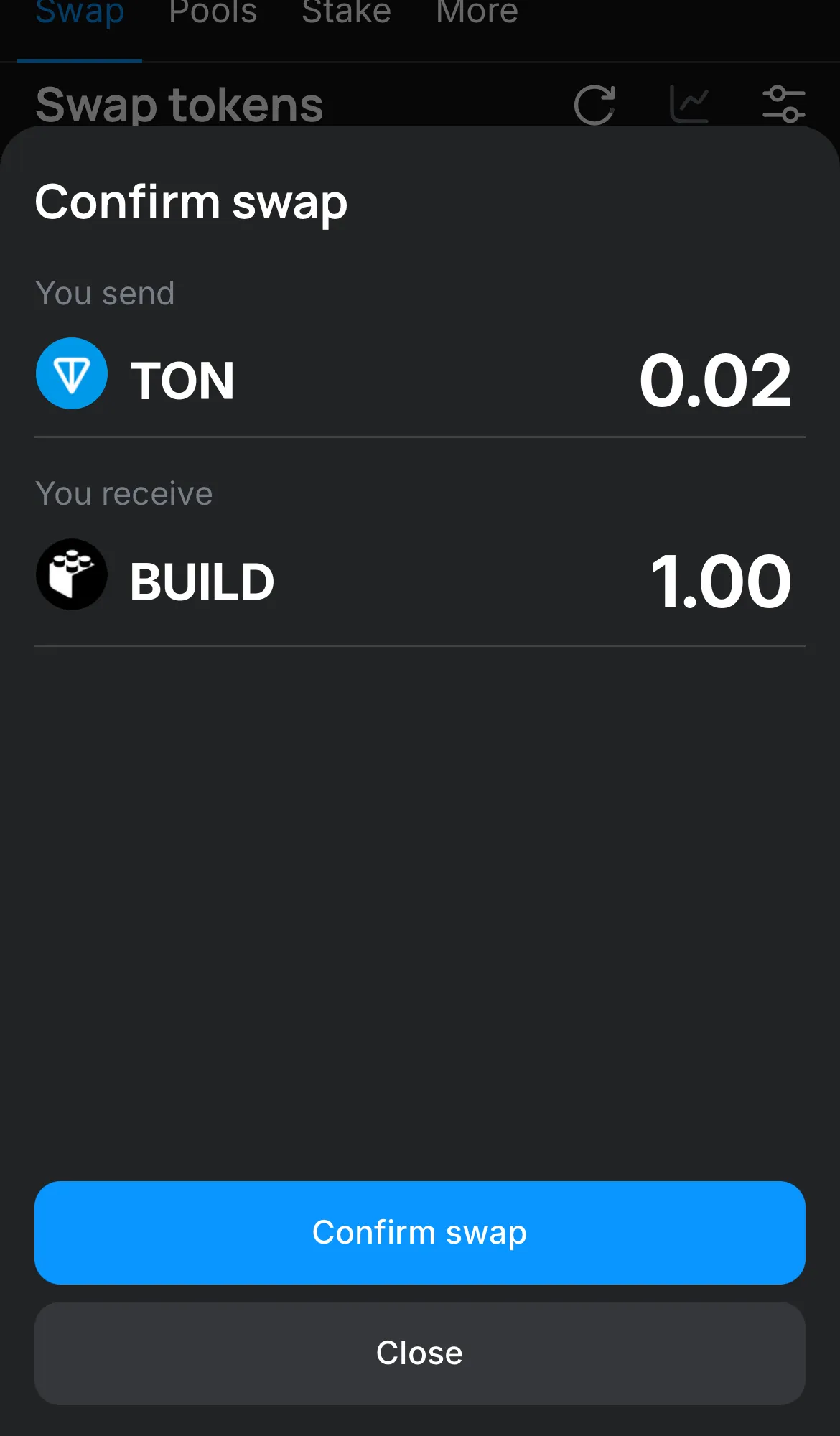Image resolution: width=840 pixels, height=1436 pixels.
Task: Close the confirm swap sheet
Action: [419, 1353]
